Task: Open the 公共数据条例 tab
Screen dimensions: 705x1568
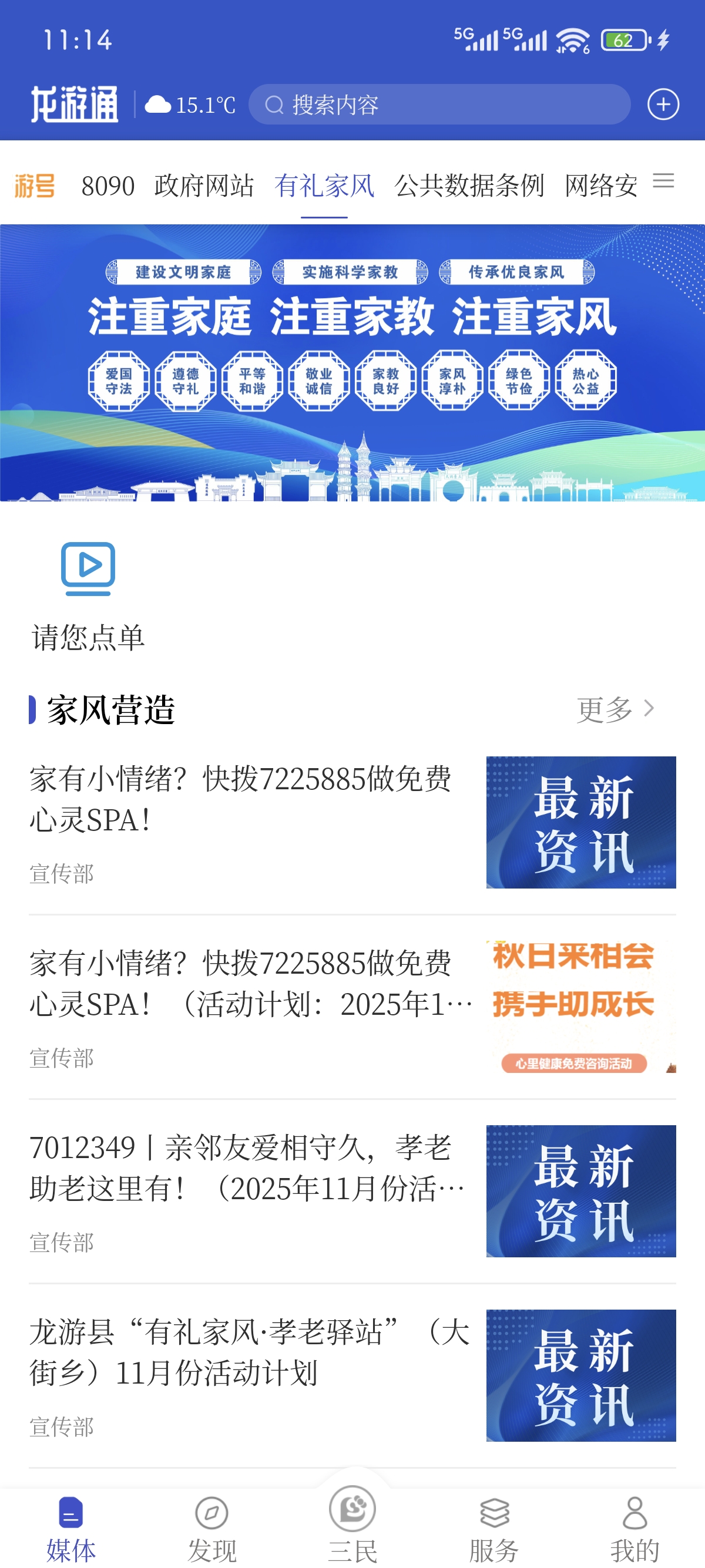Action: click(x=469, y=186)
